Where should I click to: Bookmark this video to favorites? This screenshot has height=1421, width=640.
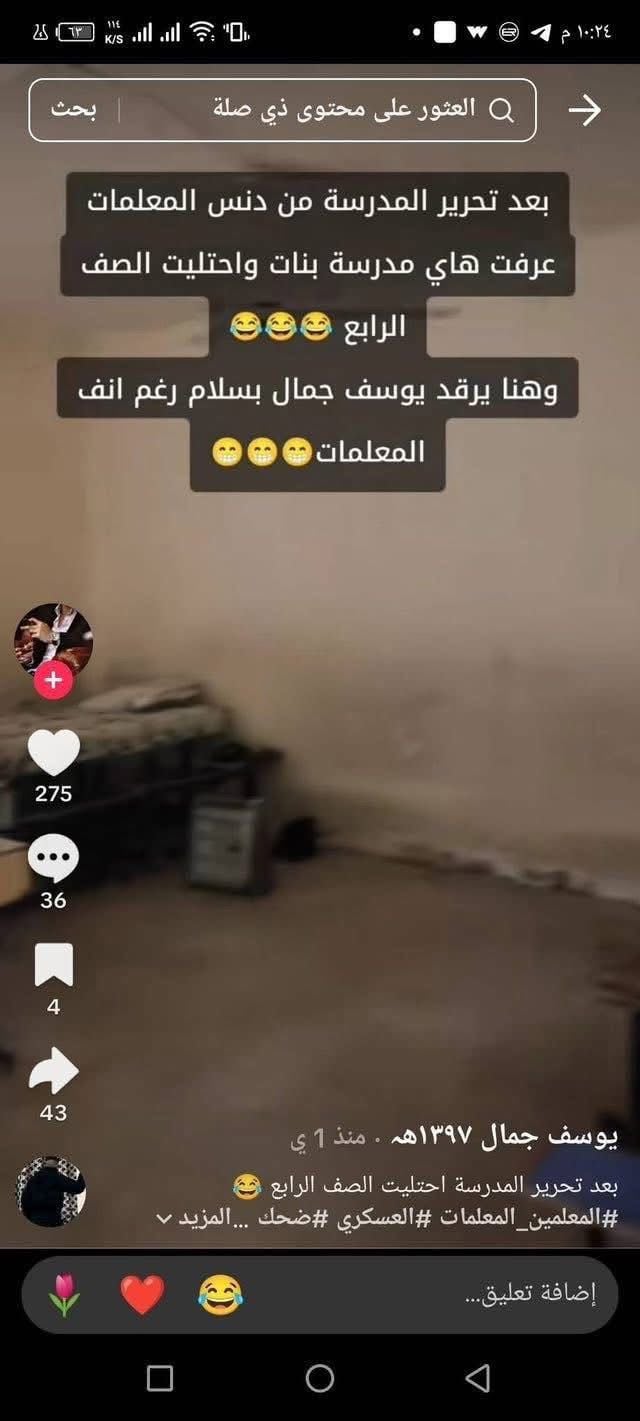(53, 965)
